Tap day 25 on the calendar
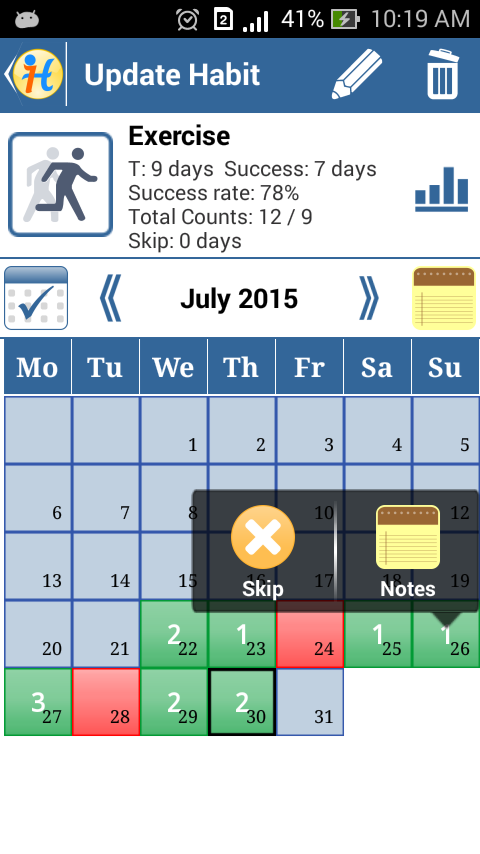The height and width of the screenshot is (854, 480). tap(378, 634)
